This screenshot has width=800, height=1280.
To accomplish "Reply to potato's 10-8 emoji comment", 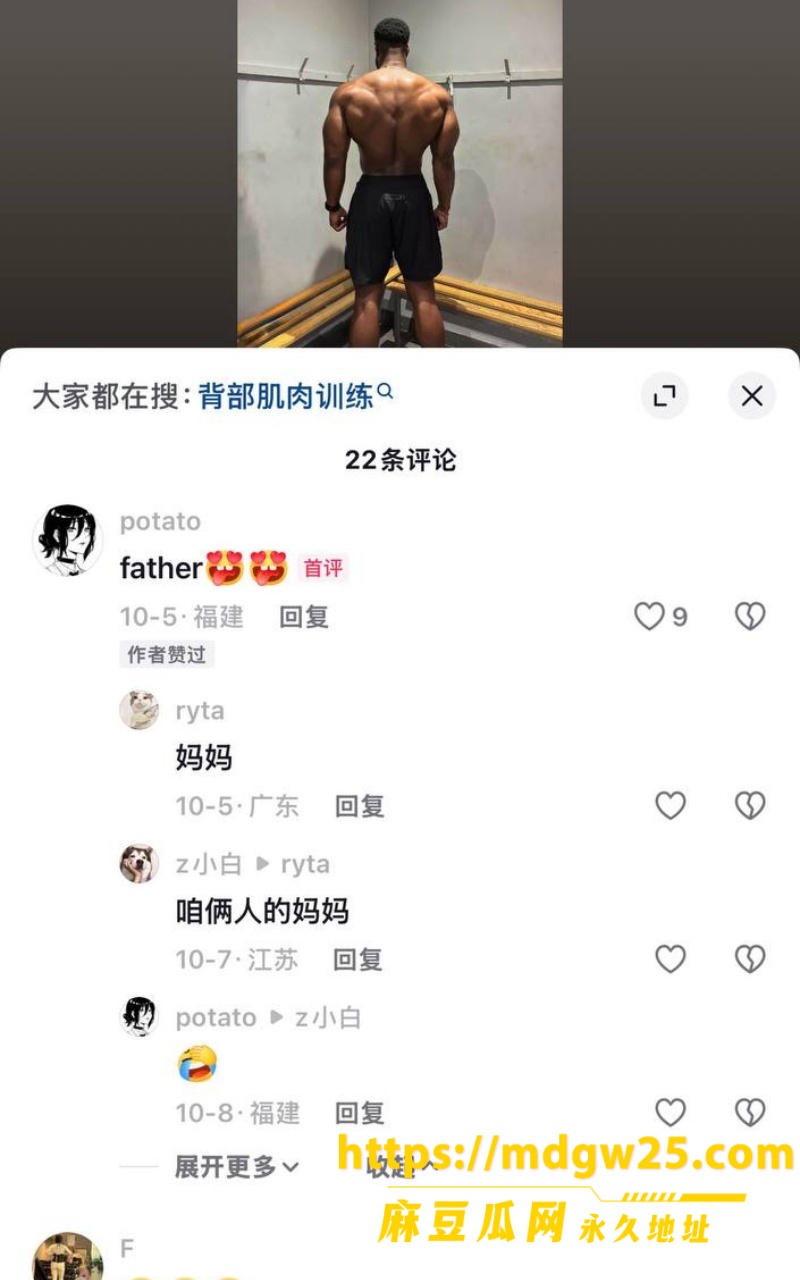I will click(x=360, y=1113).
